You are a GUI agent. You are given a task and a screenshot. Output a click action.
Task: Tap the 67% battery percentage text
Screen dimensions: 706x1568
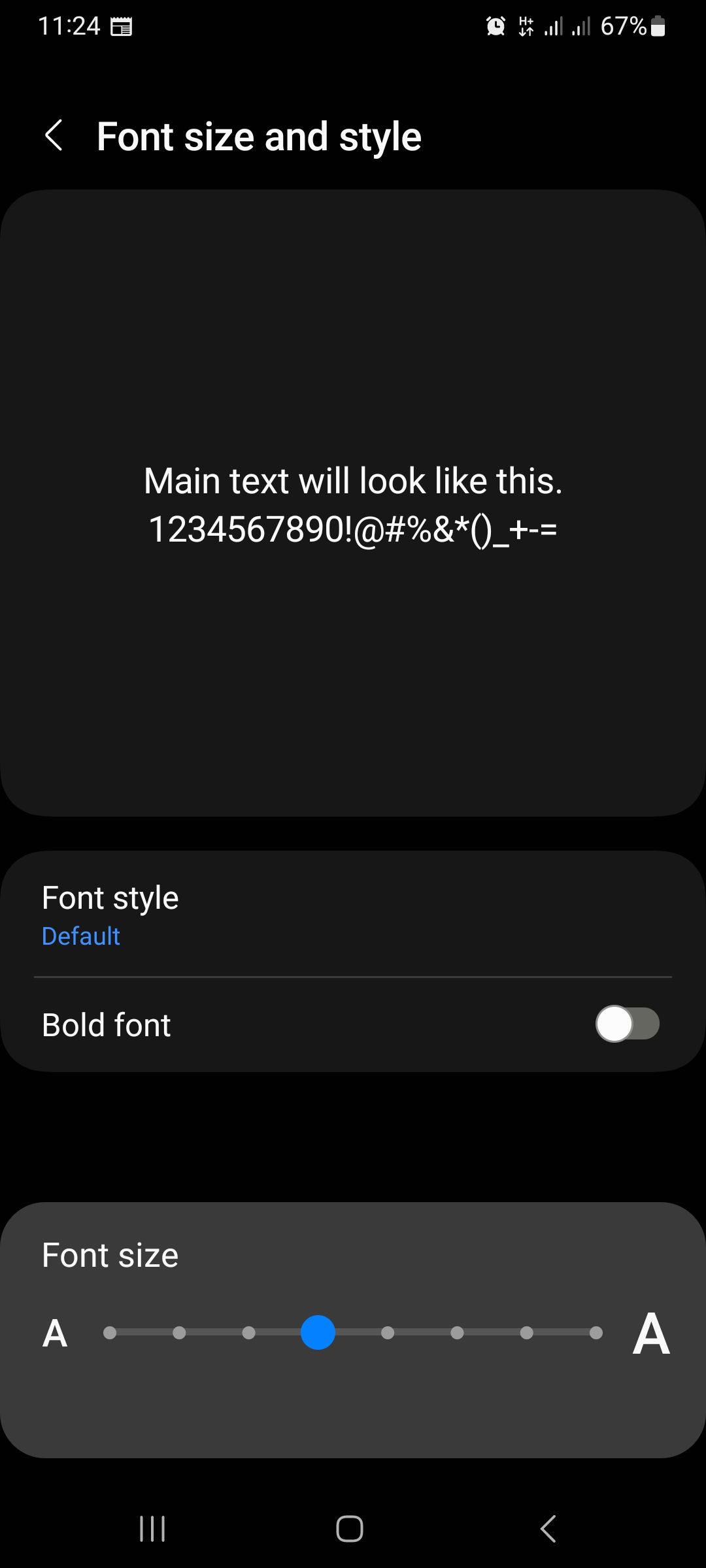coord(622,27)
